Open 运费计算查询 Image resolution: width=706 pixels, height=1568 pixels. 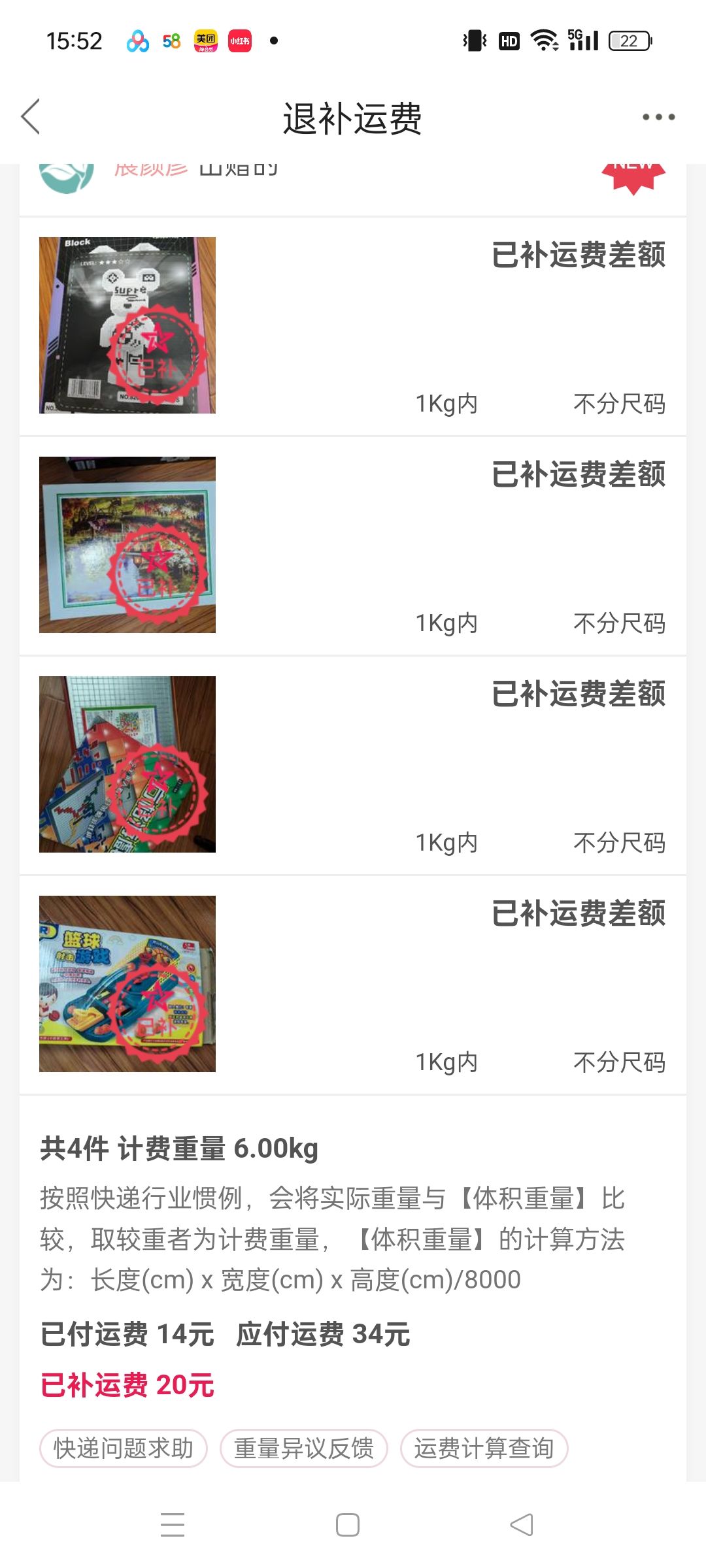(484, 1448)
